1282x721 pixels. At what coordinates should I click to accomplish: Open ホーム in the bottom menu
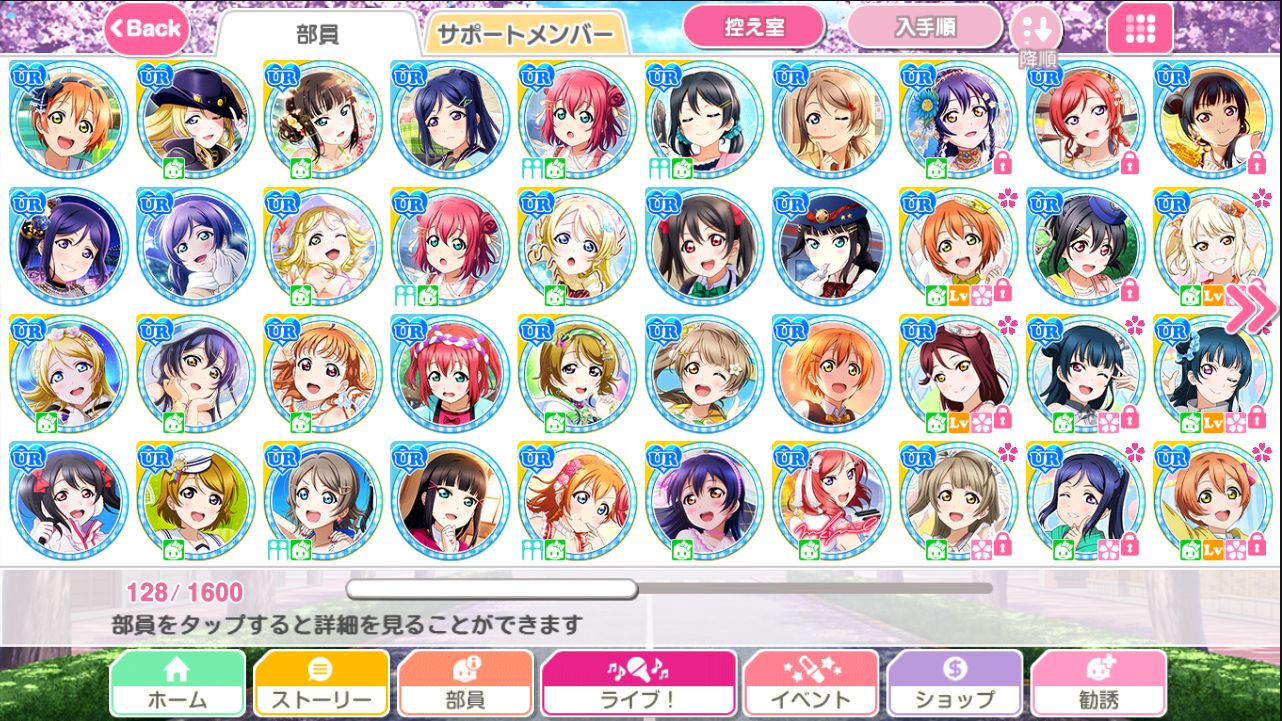point(177,683)
